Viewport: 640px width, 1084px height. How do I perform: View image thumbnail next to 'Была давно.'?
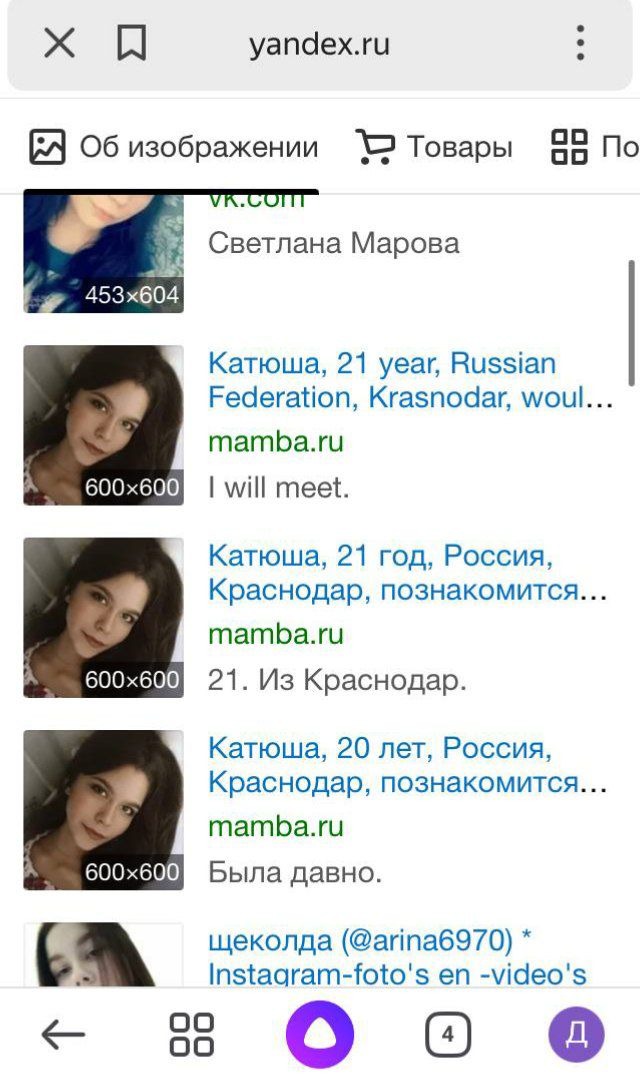point(103,809)
